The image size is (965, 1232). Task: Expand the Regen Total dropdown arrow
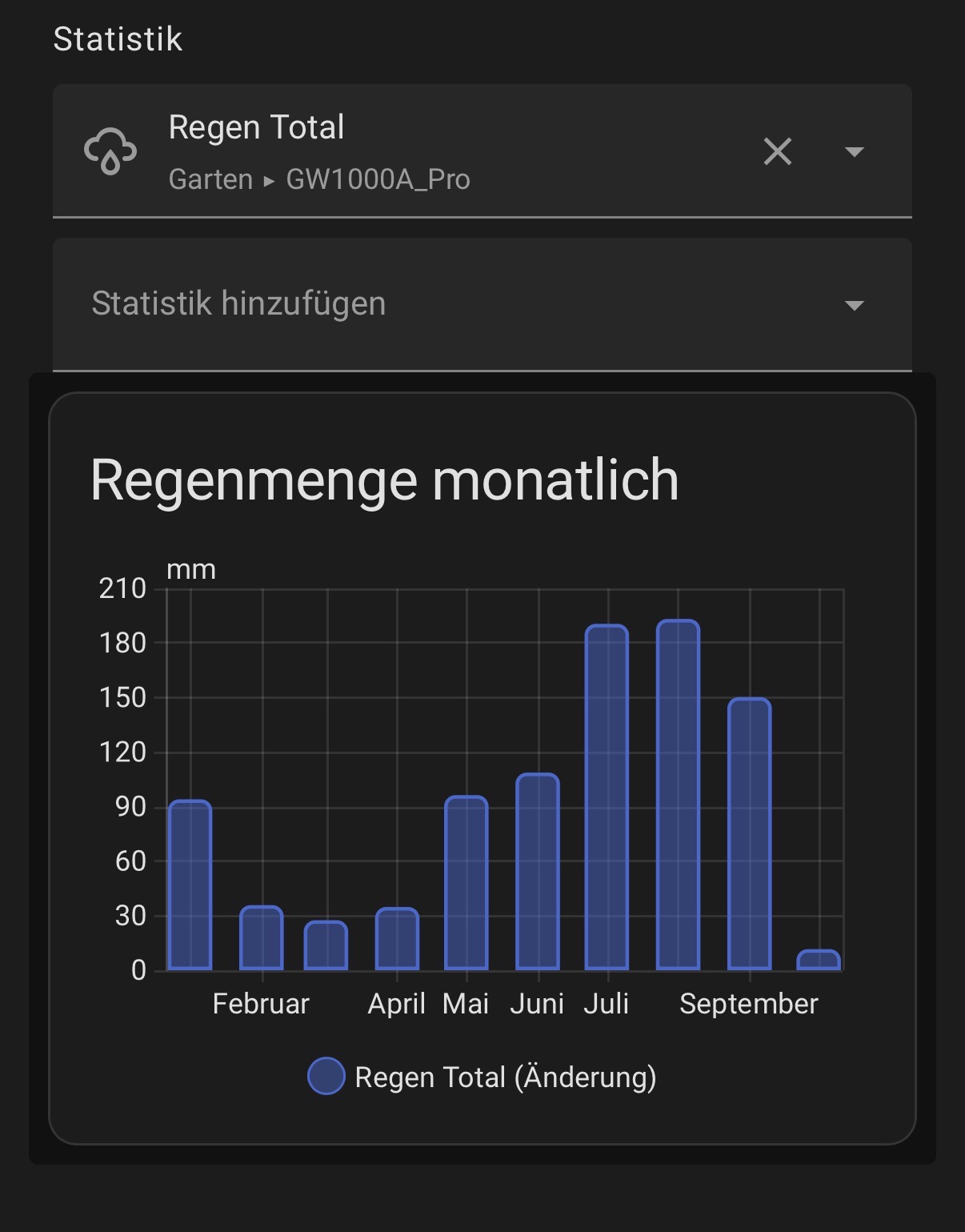[854, 151]
